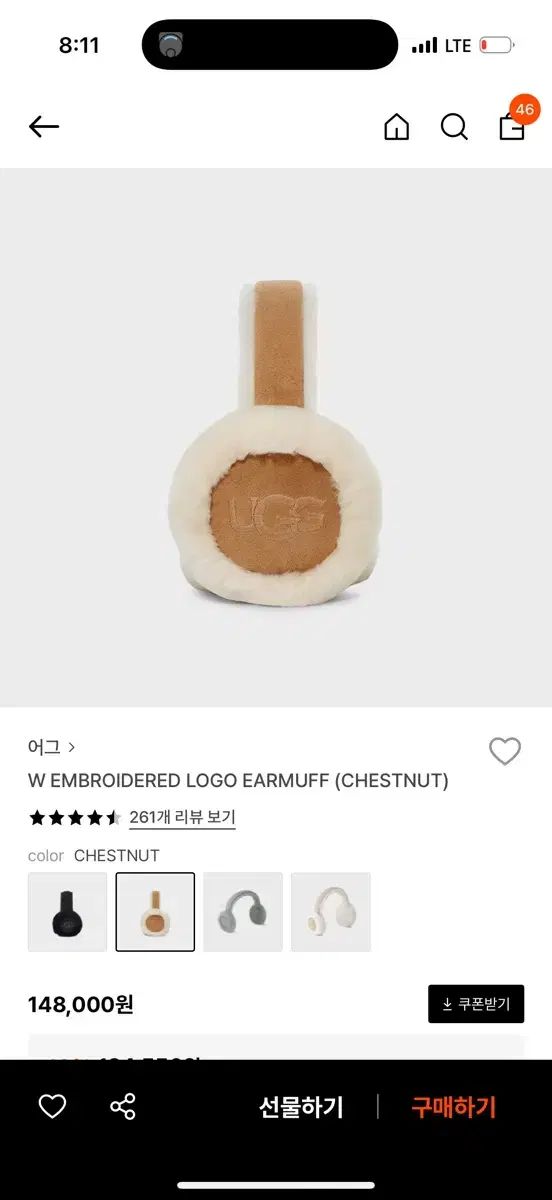Viewport: 552px width, 1200px height.
Task: Select the white earmuff color swatch
Action: [331, 912]
